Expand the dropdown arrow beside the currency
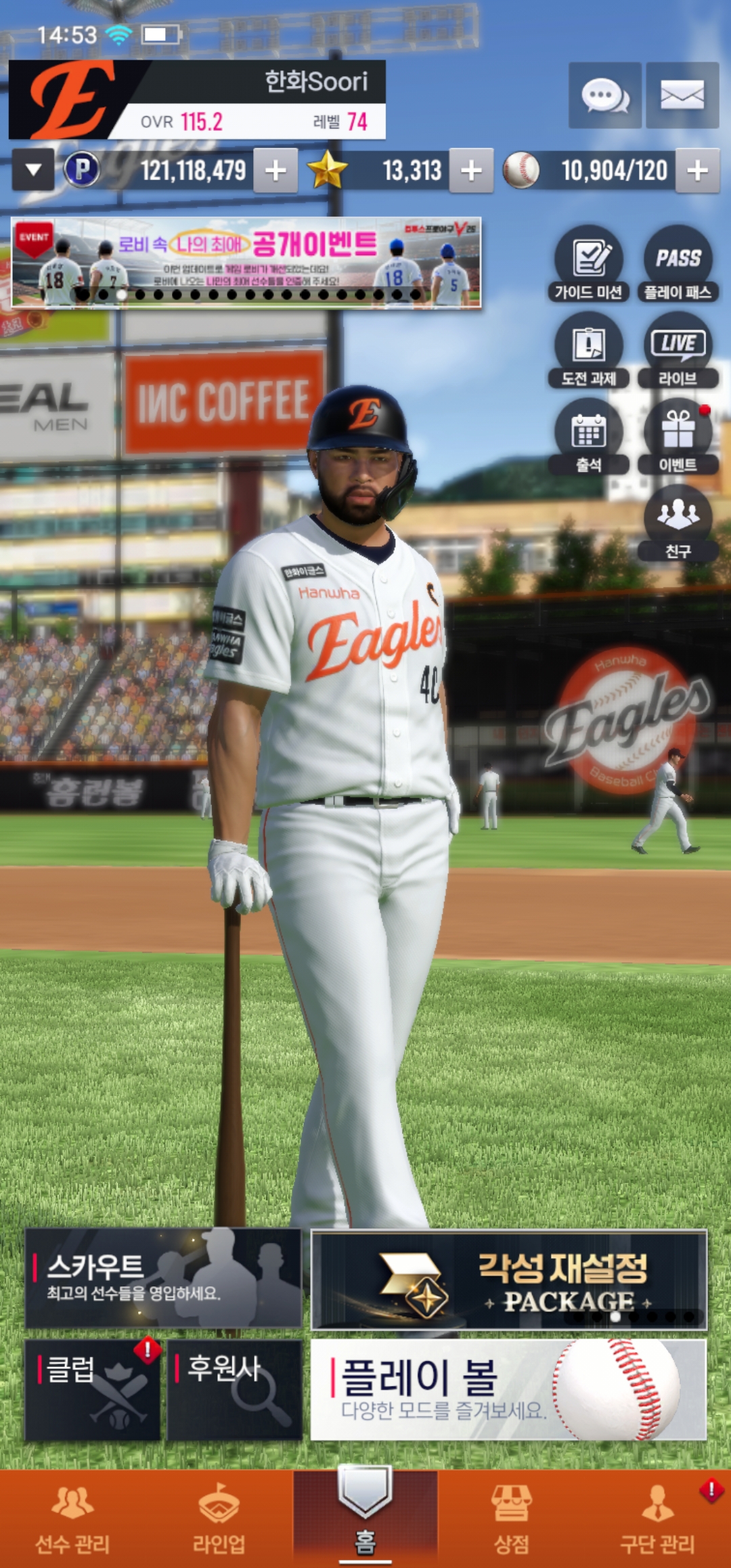 coord(33,171)
